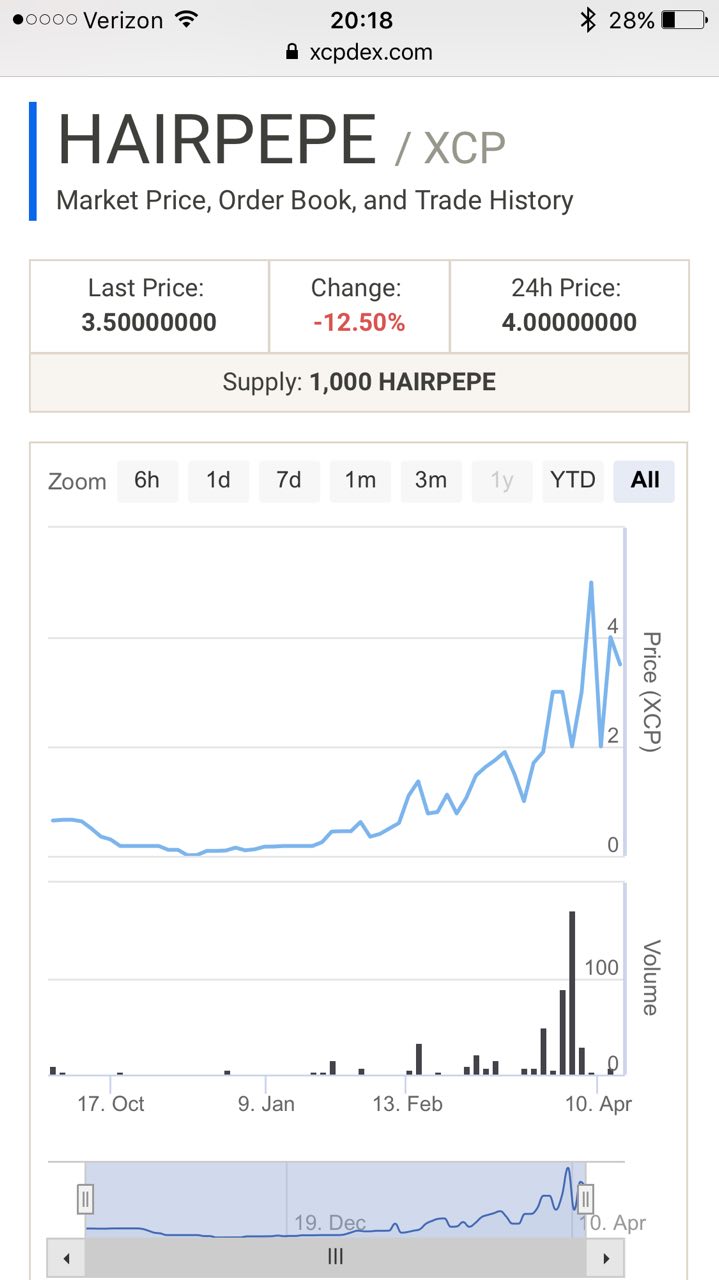Select the 3m zoom range
The height and width of the screenshot is (1280, 719).
point(431,481)
